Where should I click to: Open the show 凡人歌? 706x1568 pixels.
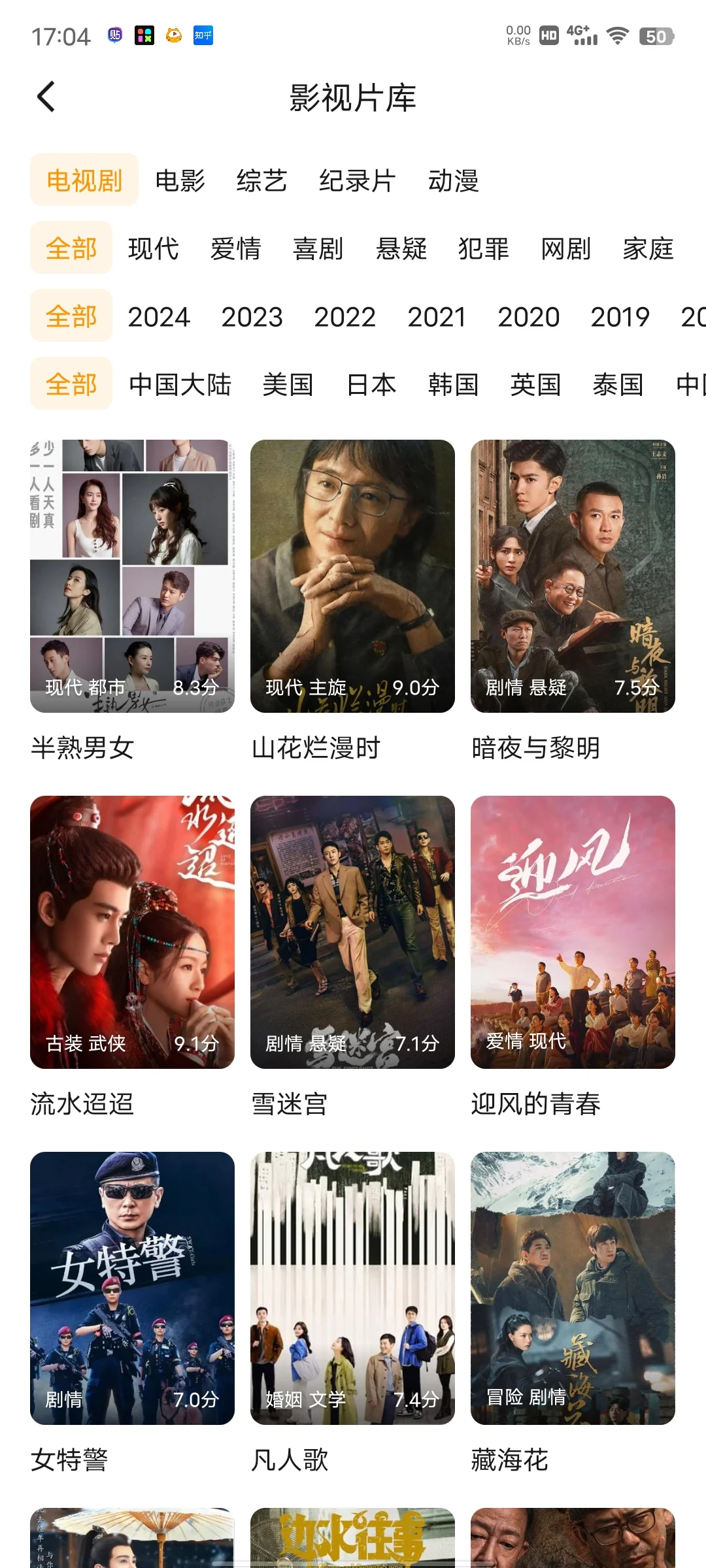click(x=352, y=1288)
